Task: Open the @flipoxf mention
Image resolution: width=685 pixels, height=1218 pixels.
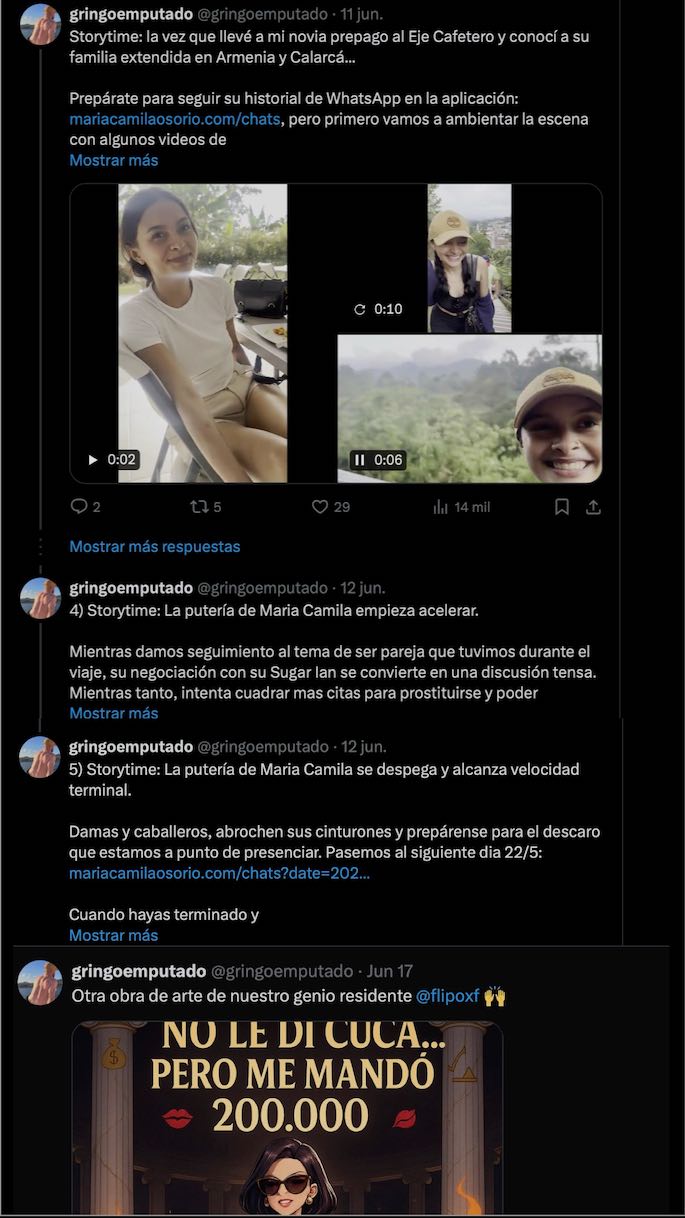Action: [448, 996]
